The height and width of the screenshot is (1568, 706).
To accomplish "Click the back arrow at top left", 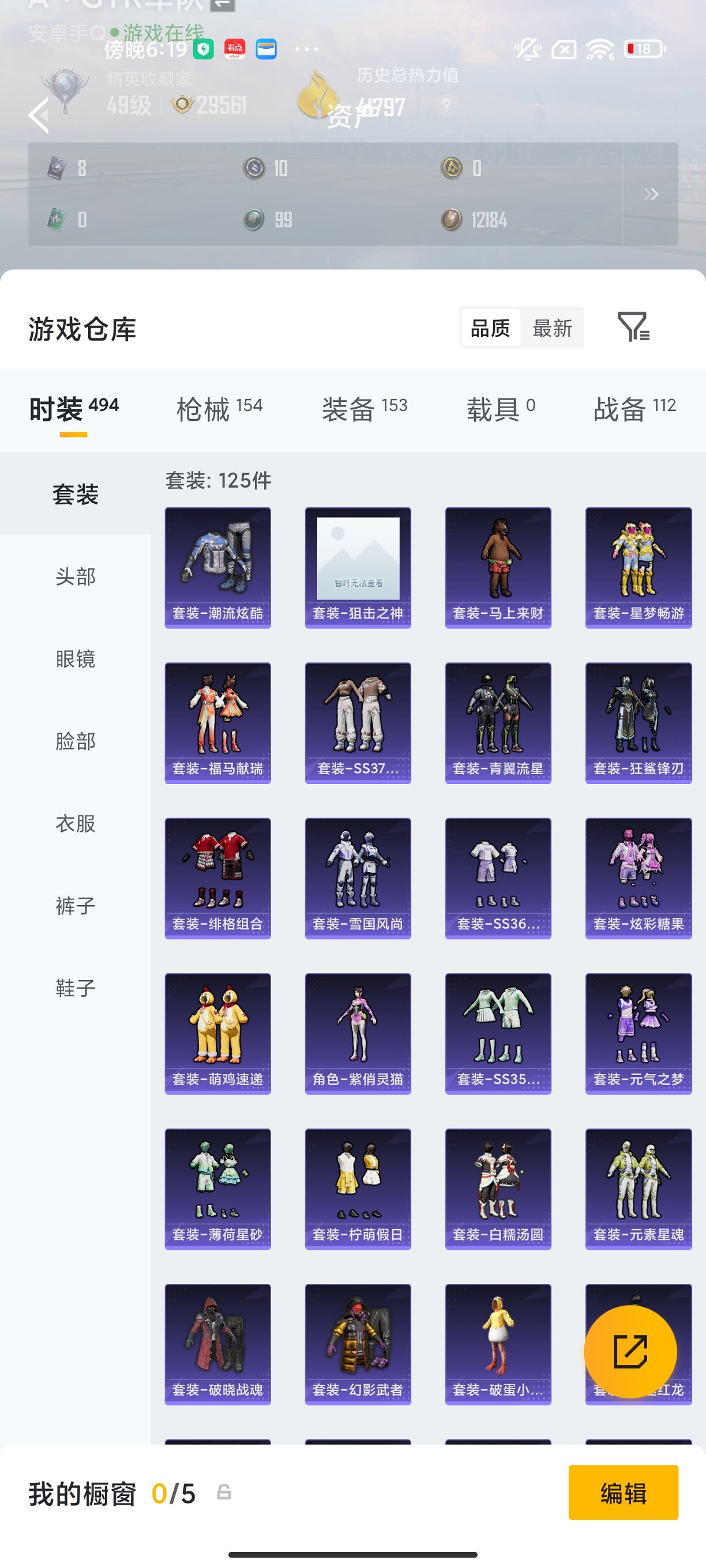I will coord(39,116).
